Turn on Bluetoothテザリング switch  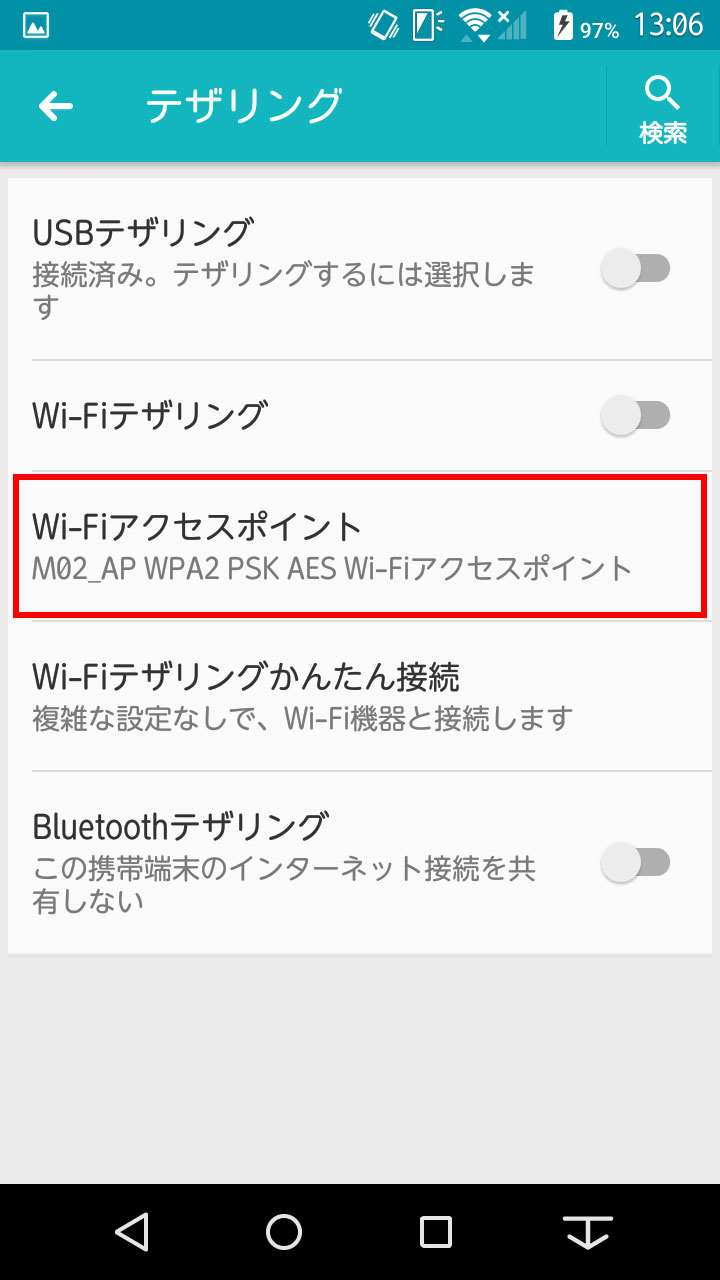tap(636, 862)
